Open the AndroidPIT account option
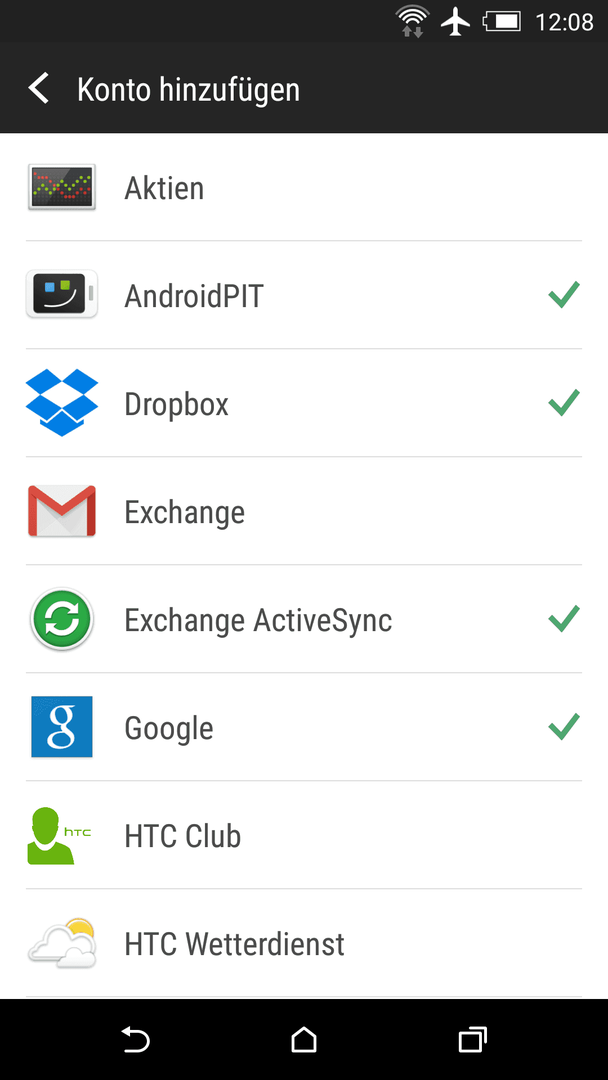The height and width of the screenshot is (1080, 608). 304,295
